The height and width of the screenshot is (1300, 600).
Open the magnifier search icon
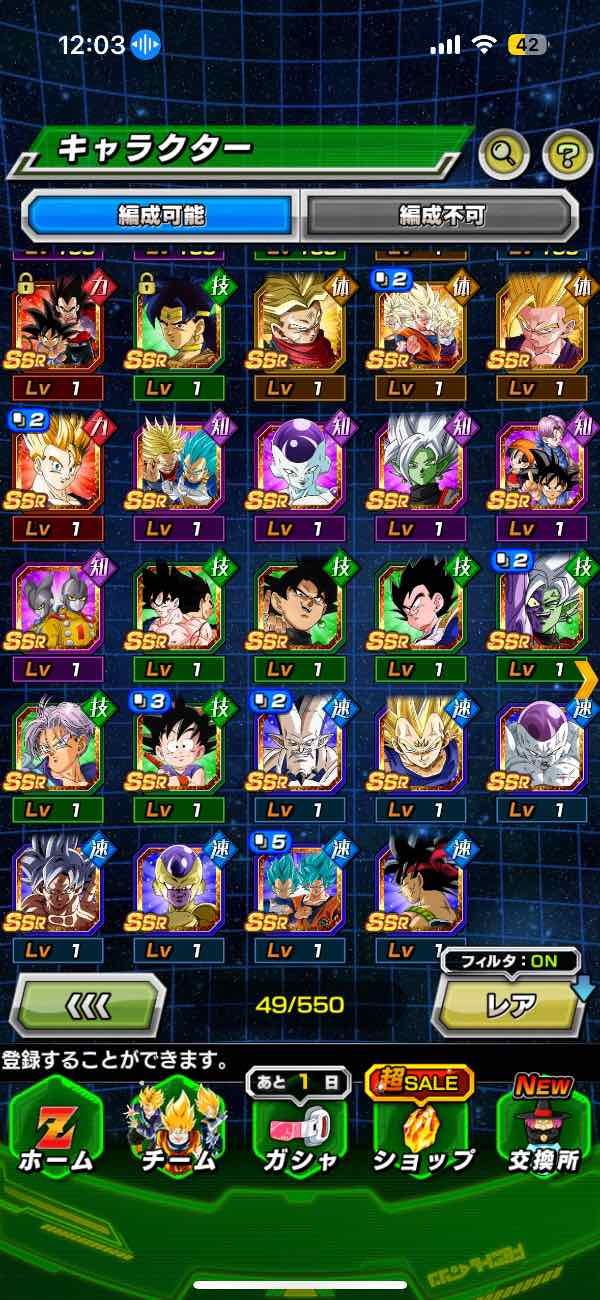(504, 154)
